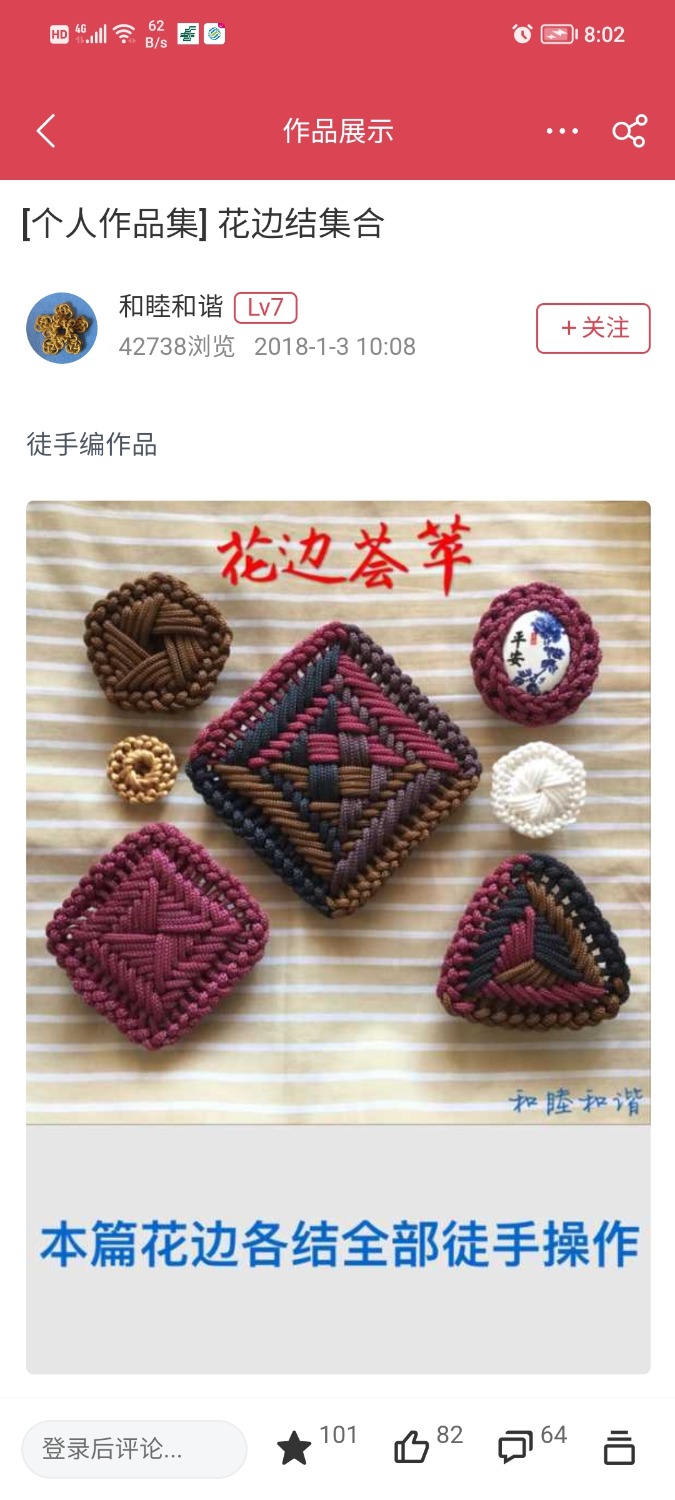The image size is (675, 1500).
Task: Open the 花边荟萃 knot photo
Action: [338, 810]
